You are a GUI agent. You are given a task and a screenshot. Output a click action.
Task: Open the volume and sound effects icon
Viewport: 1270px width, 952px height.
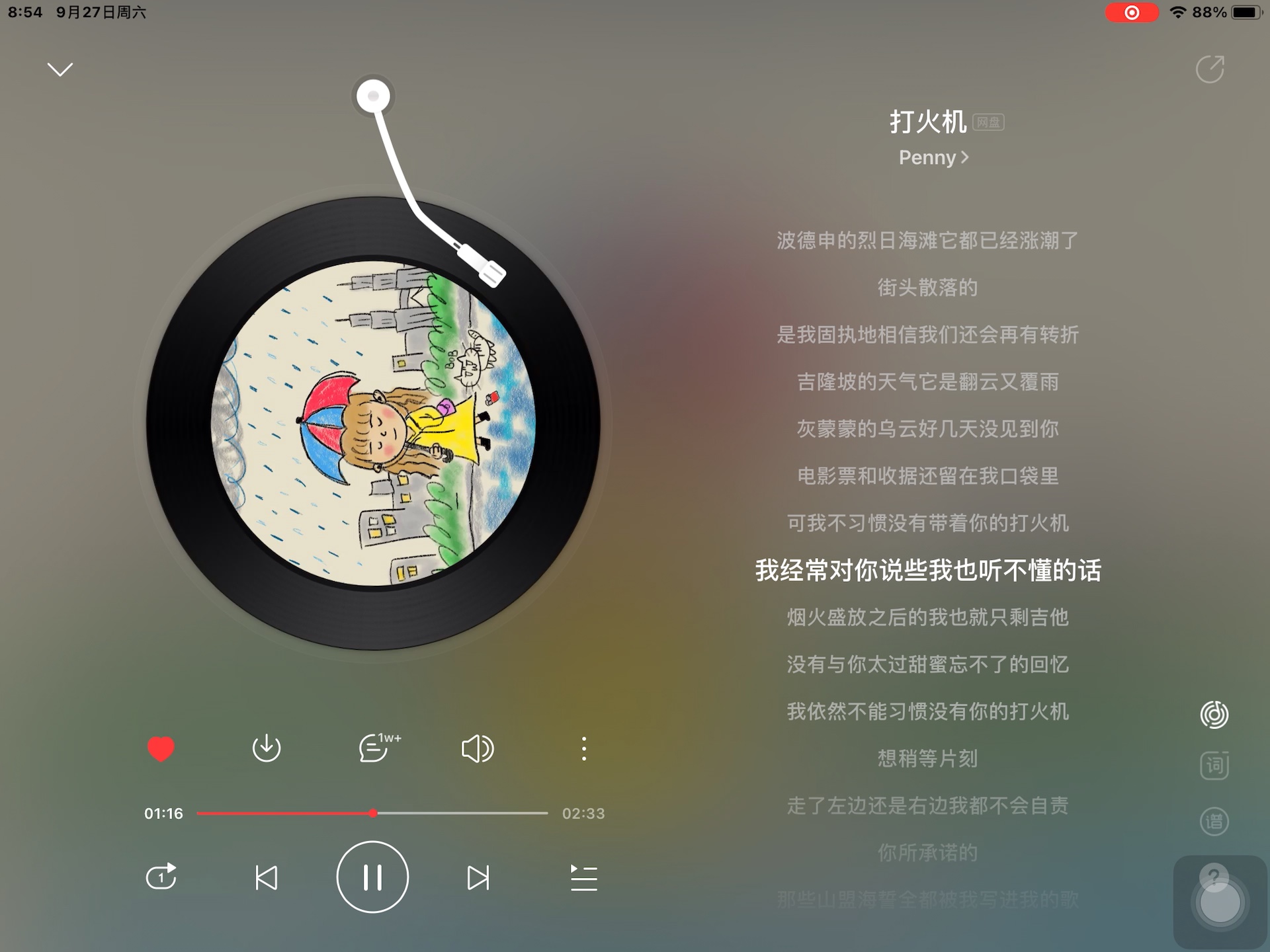coord(477,748)
